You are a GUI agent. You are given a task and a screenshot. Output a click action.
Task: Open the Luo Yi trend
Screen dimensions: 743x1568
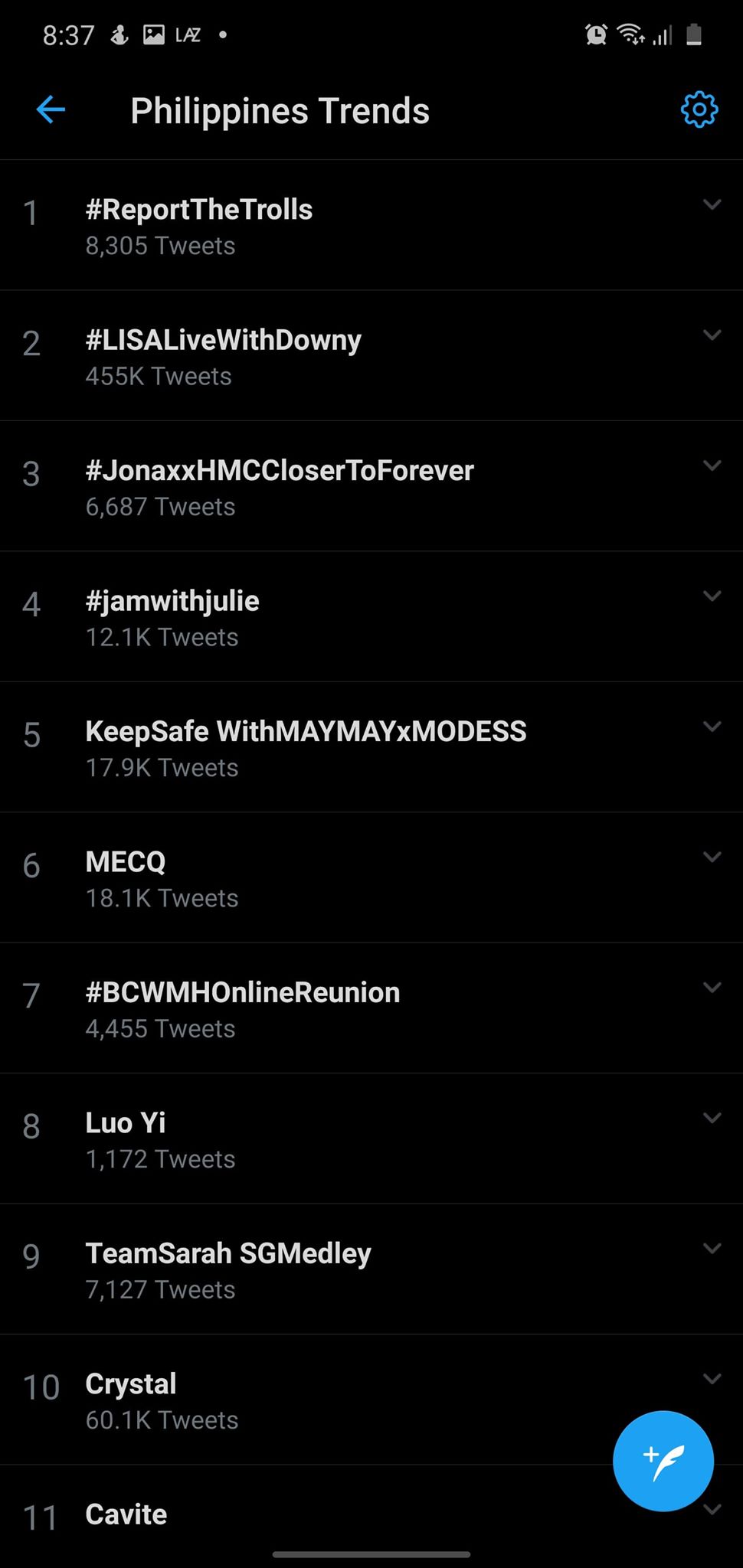pyautogui.click(x=126, y=1123)
